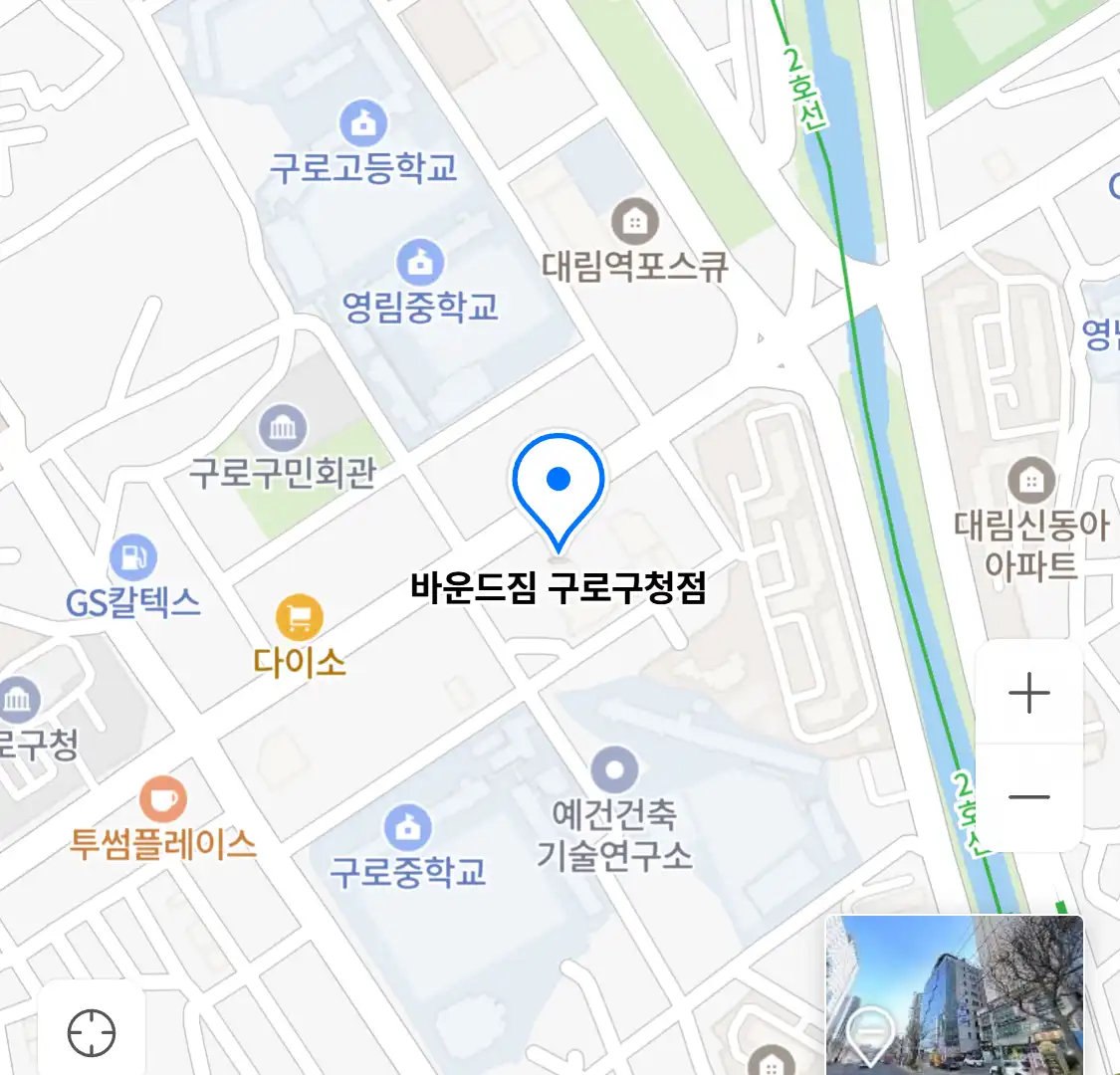Open the street view thumbnail
Viewport: 1120px width, 1075px height.
point(954,993)
